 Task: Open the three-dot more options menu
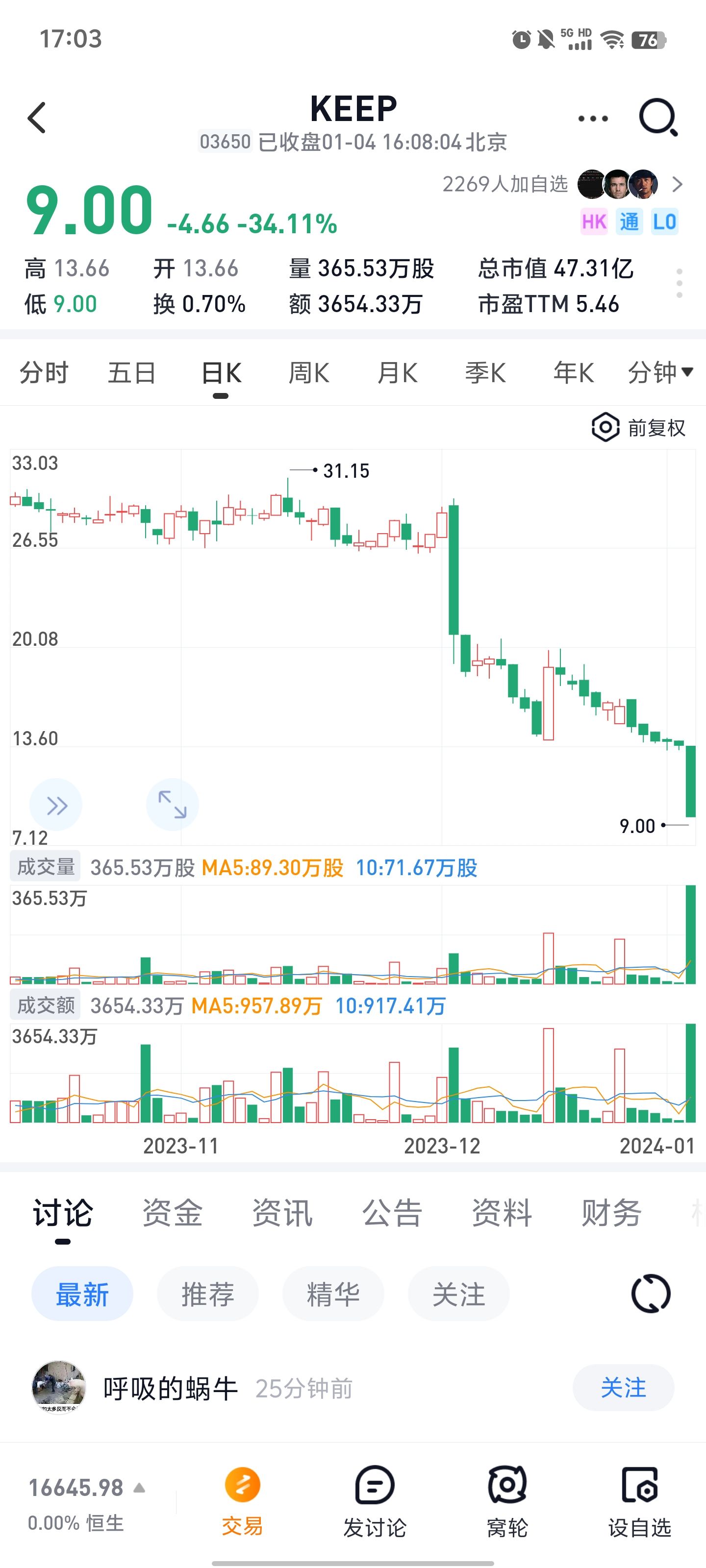click(x=593, y=119)
